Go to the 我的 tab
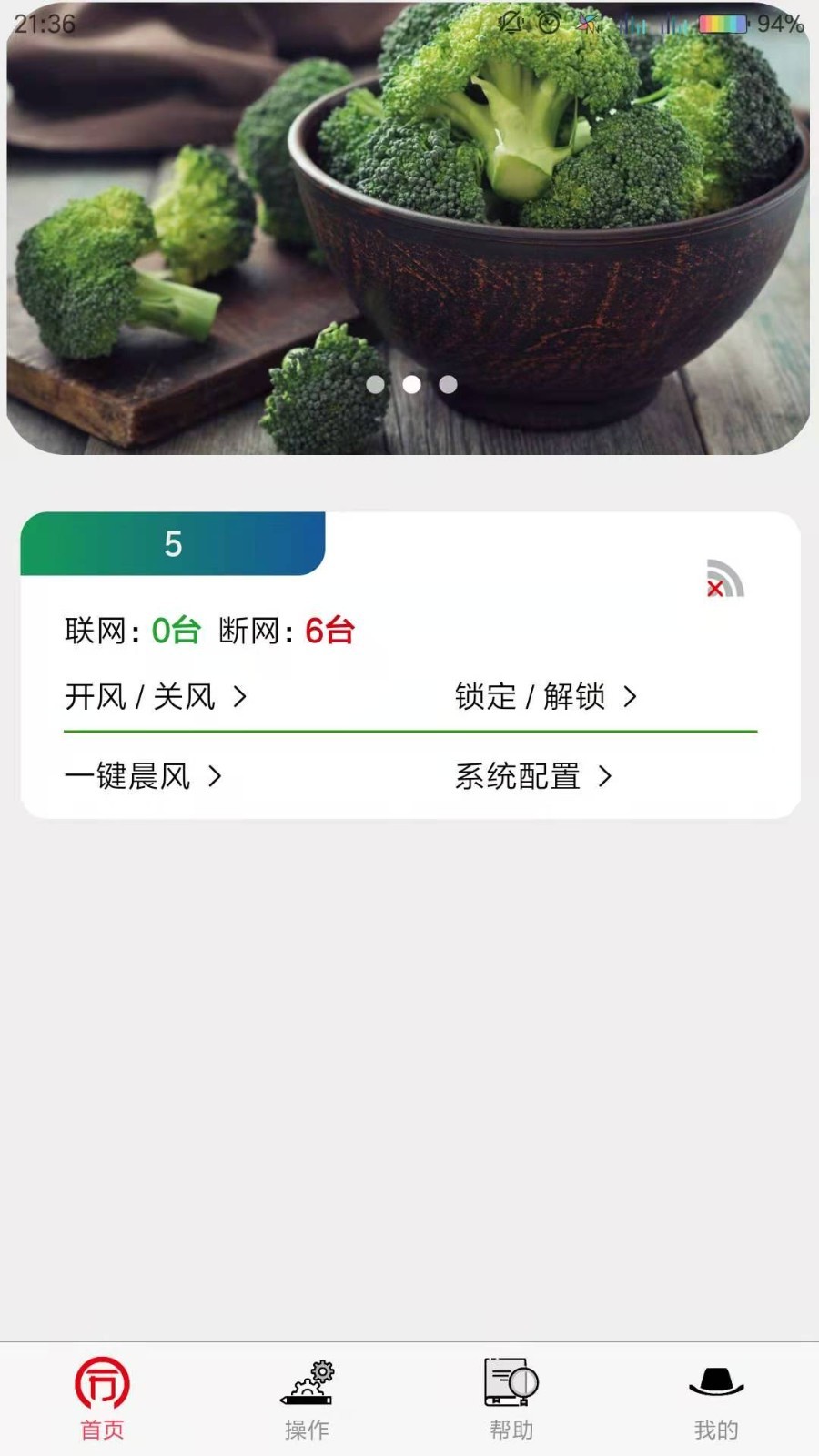Image resolution: width=819 pixels, height=1456 pixels. pyautogui.click(x=716, y=1399)
